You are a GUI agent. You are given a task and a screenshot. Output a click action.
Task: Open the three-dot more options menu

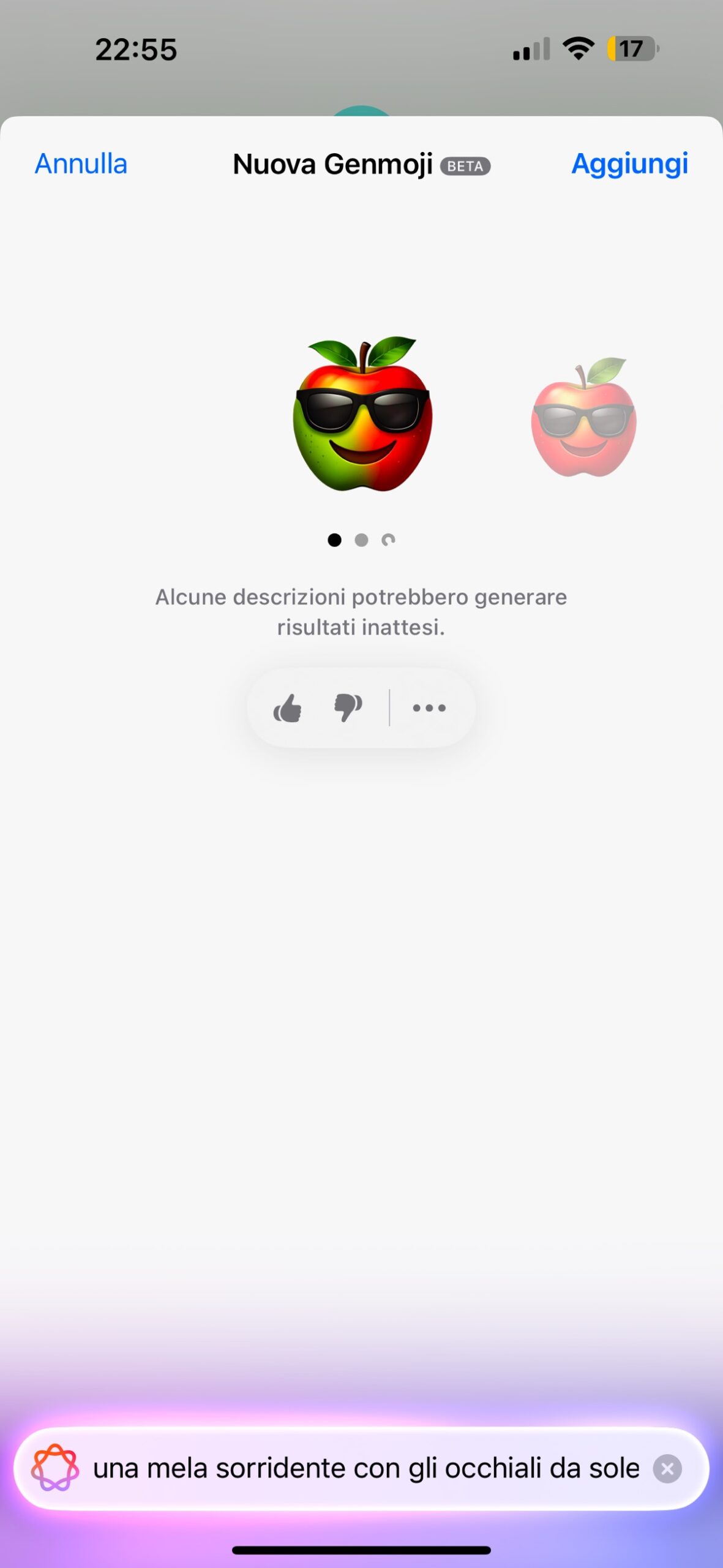click(x=429, y=708)
